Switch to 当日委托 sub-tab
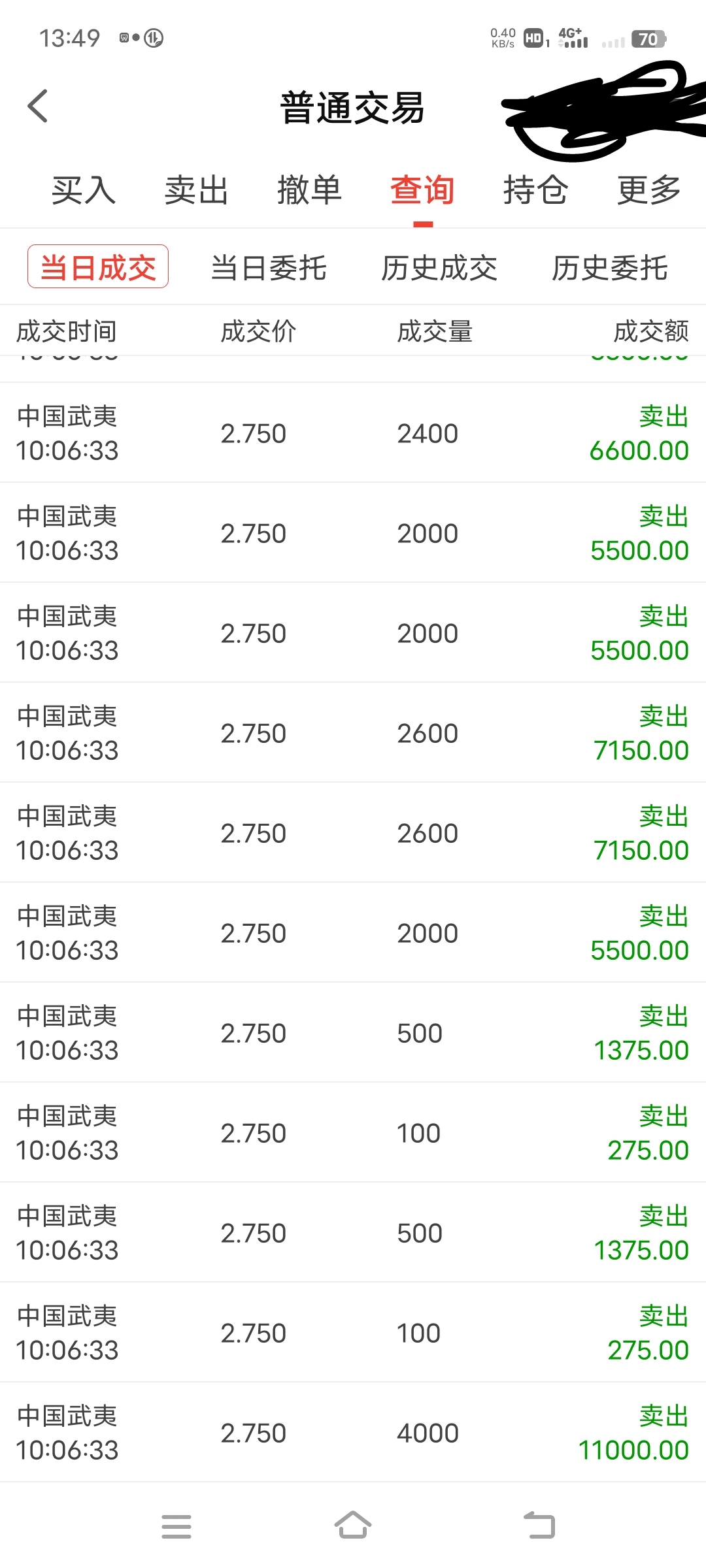The image size is (706, 1568). (269, 268)
